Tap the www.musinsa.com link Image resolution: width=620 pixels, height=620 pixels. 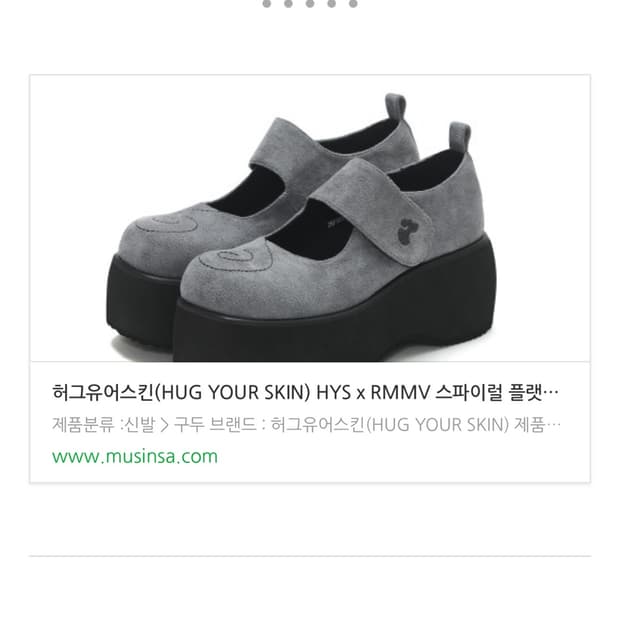tap(135, 456)
